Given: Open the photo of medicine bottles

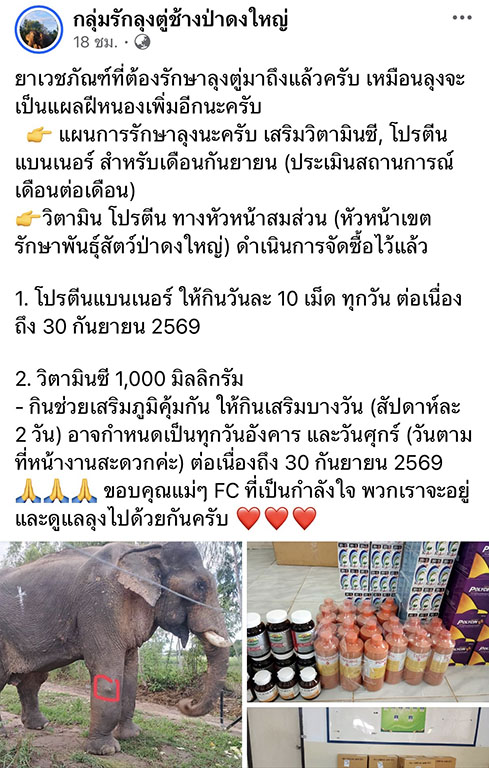Looking at the screenshot, I should point(368,622).
